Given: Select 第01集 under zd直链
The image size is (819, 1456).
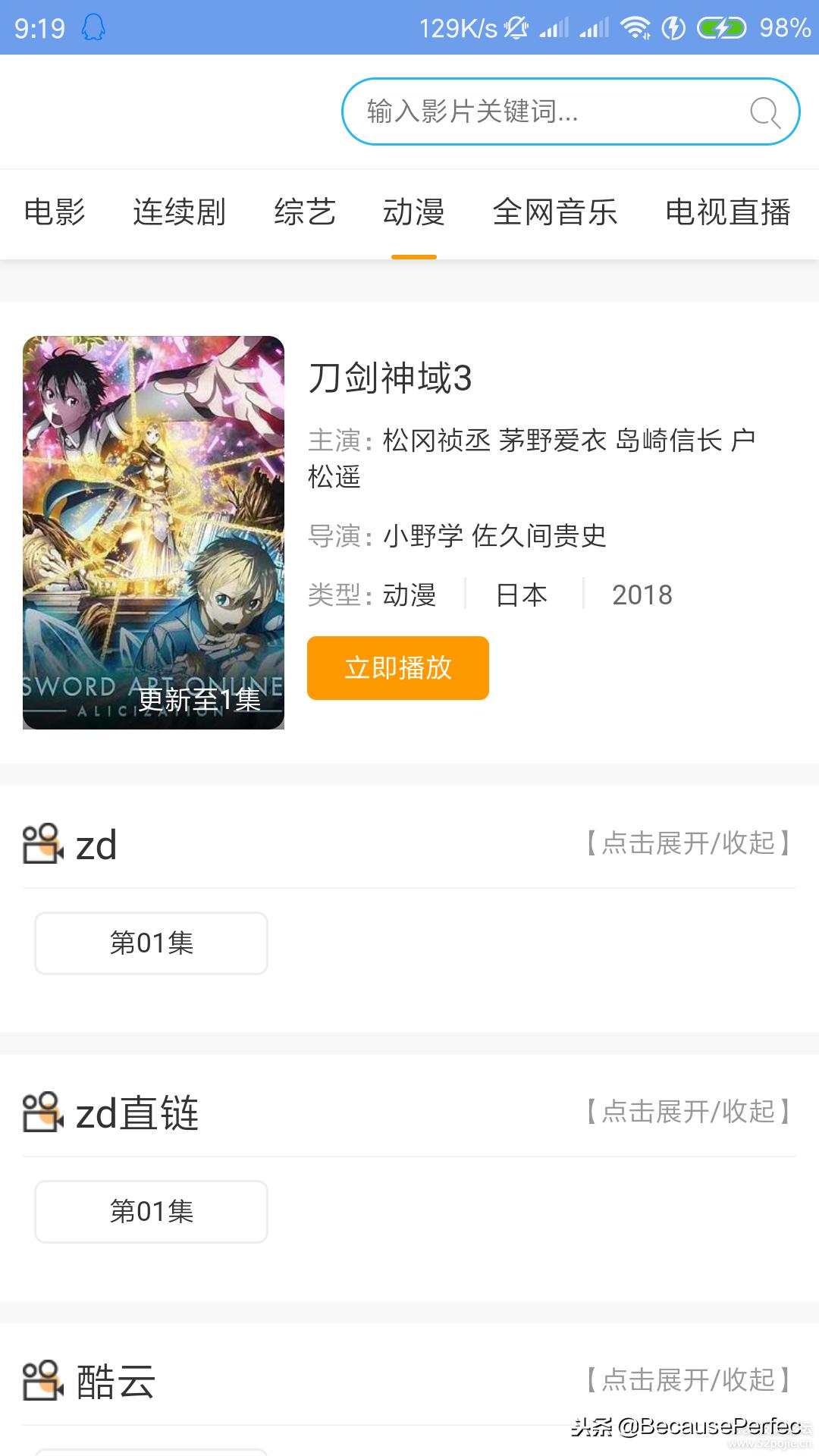Looking at the screenshot, I should 150,1211.
